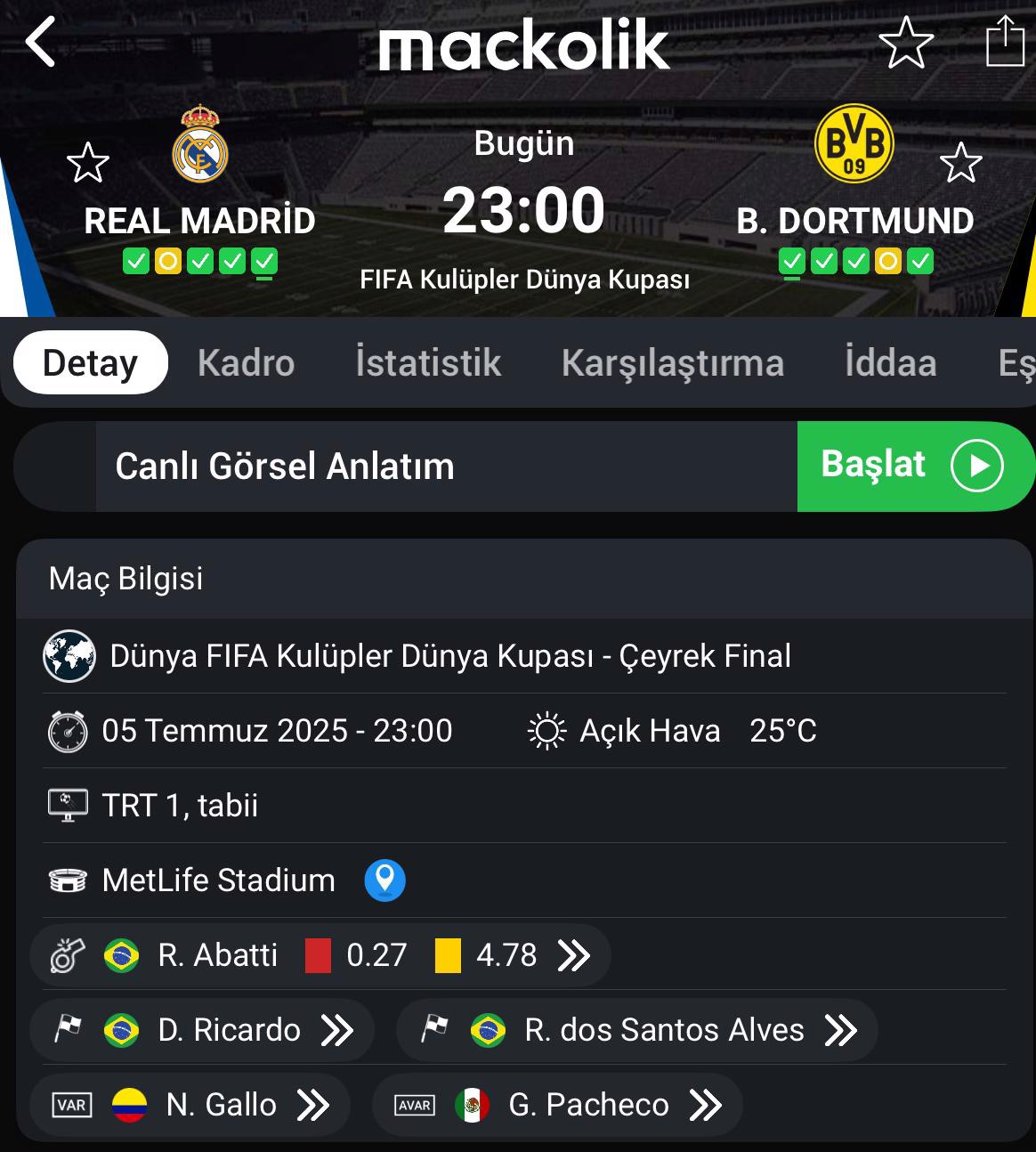Mark Real Madrid as a favorite team
Screen dimensions: 1036x1152
[x=87, y=163]
